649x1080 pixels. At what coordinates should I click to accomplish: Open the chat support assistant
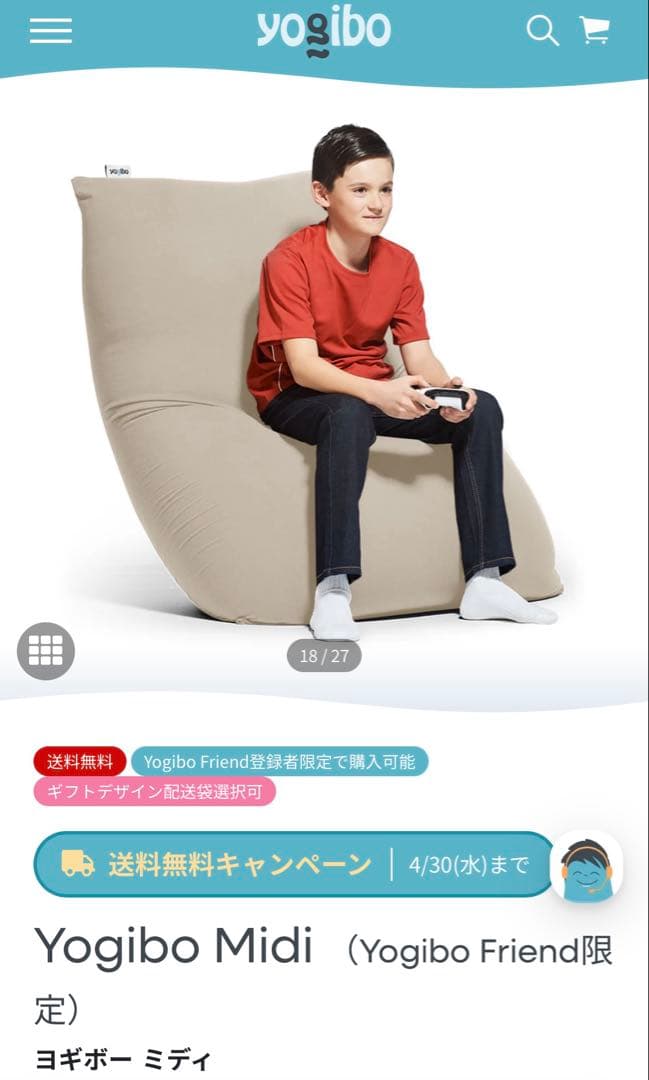587,866
